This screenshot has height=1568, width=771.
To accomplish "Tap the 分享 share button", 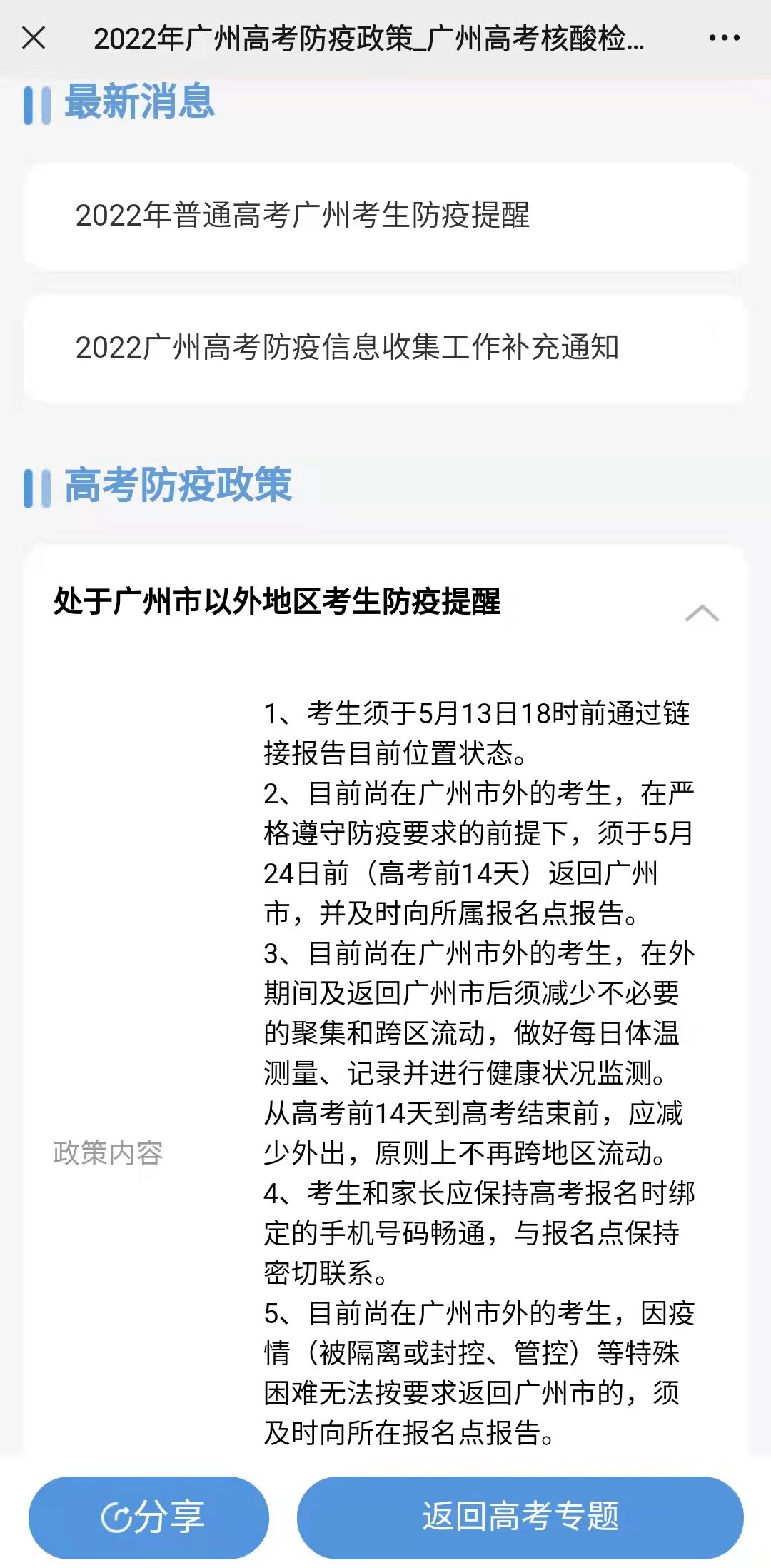I will click(148, 1517).
